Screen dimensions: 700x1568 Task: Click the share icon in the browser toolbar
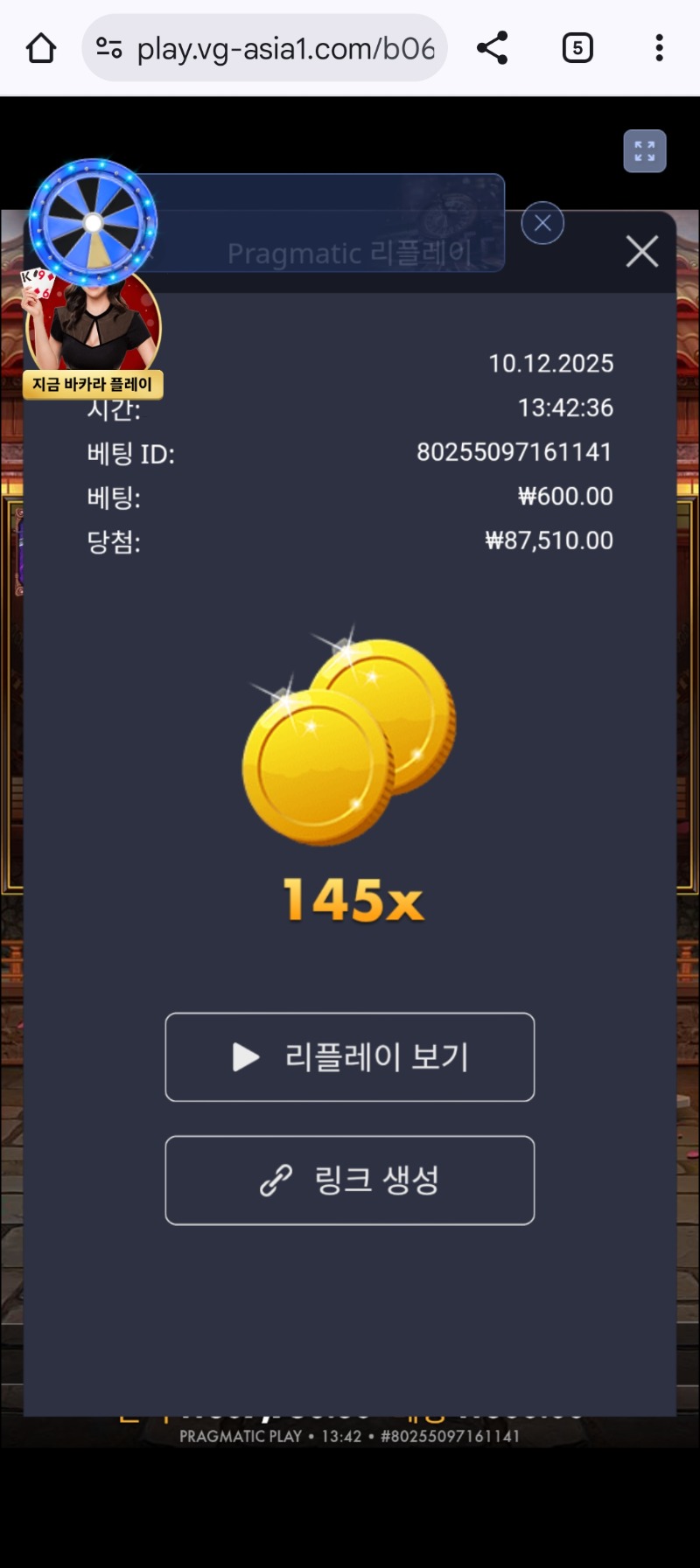tap(492, 48)
